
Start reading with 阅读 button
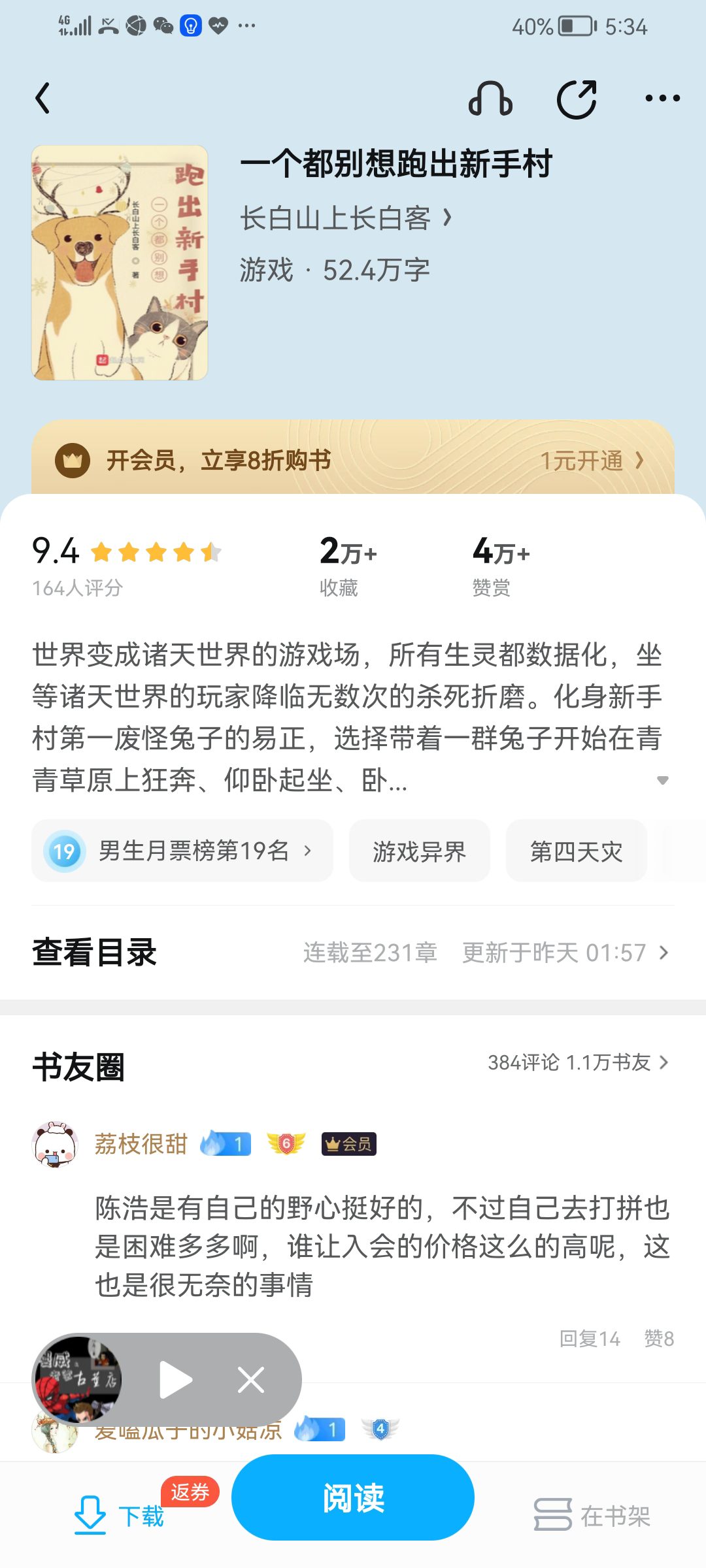pos(353,1497)
